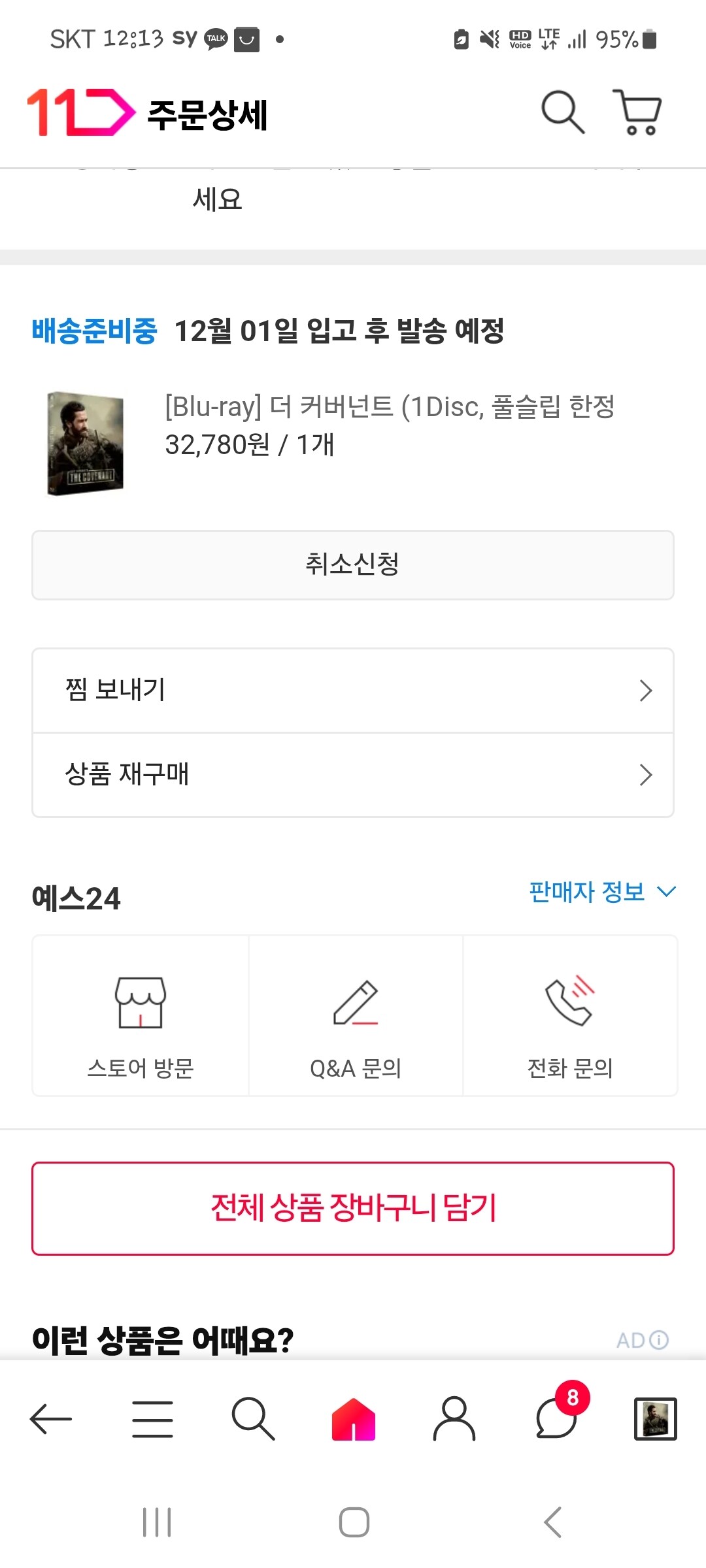
Task: Open the recently viewed item thumbnail
Action: click(x=656, y=1419)
